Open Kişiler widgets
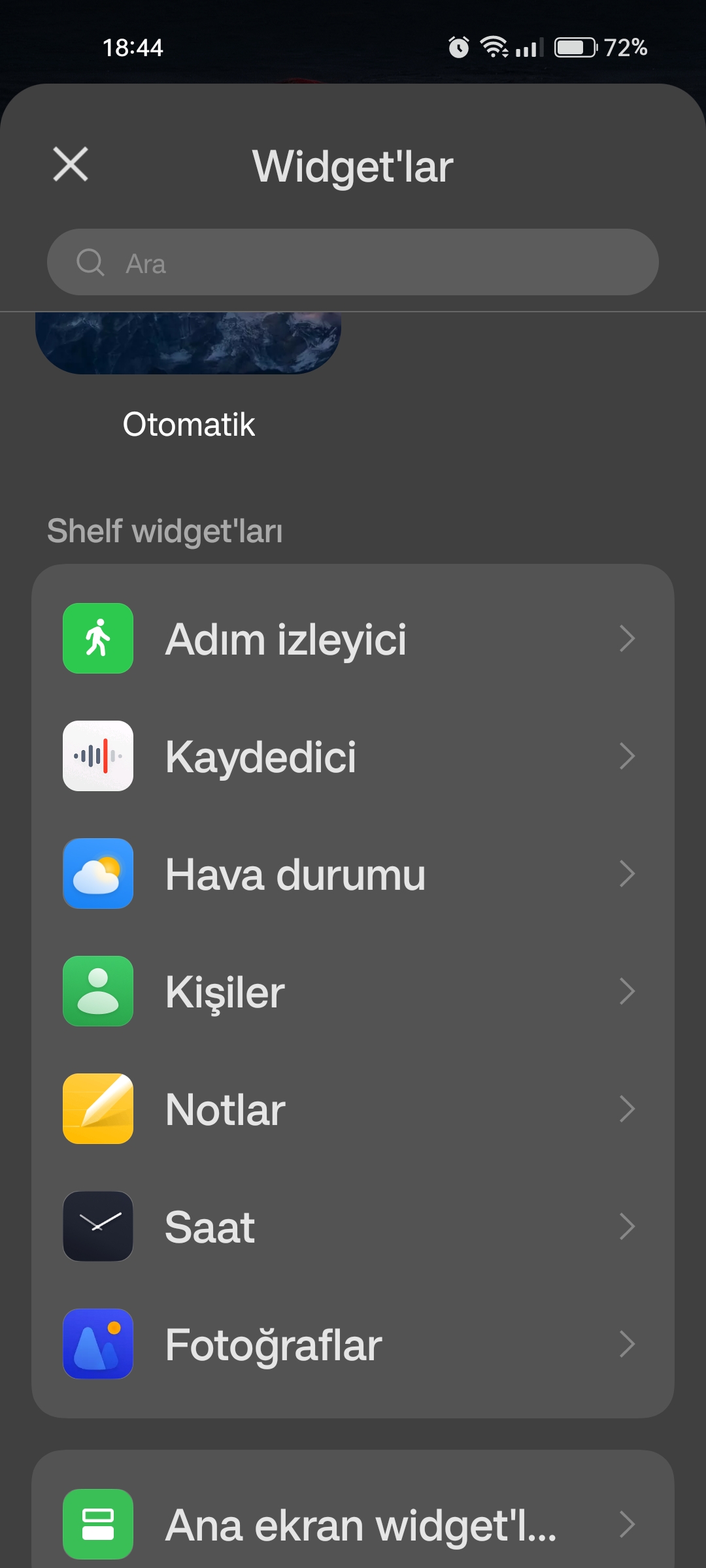Viewport: 706px width, 1568px height. point(353,991)
